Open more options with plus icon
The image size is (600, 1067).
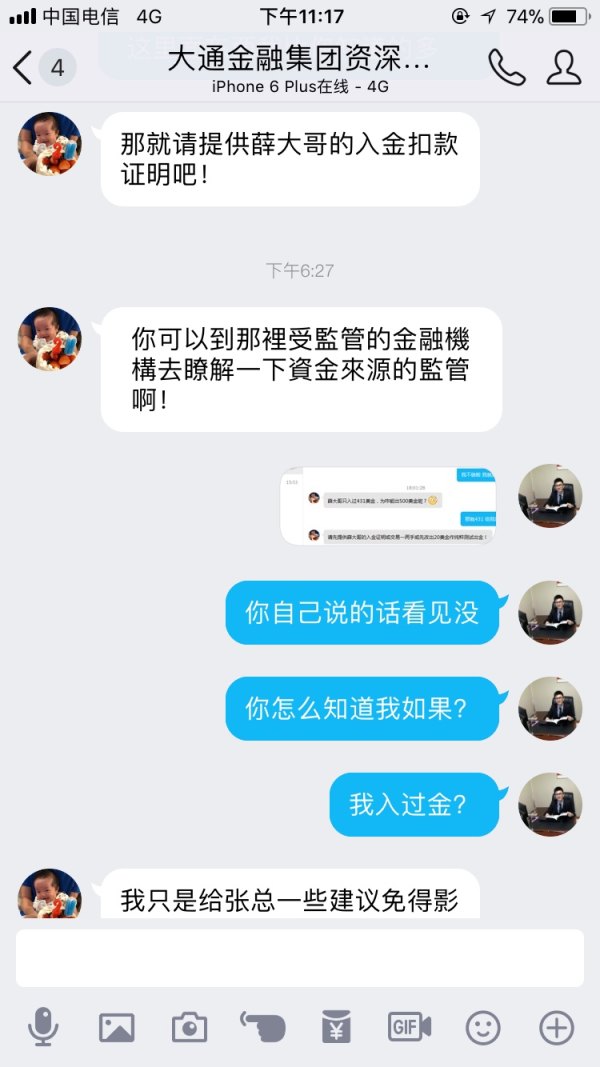click(x=556, y=1027)
